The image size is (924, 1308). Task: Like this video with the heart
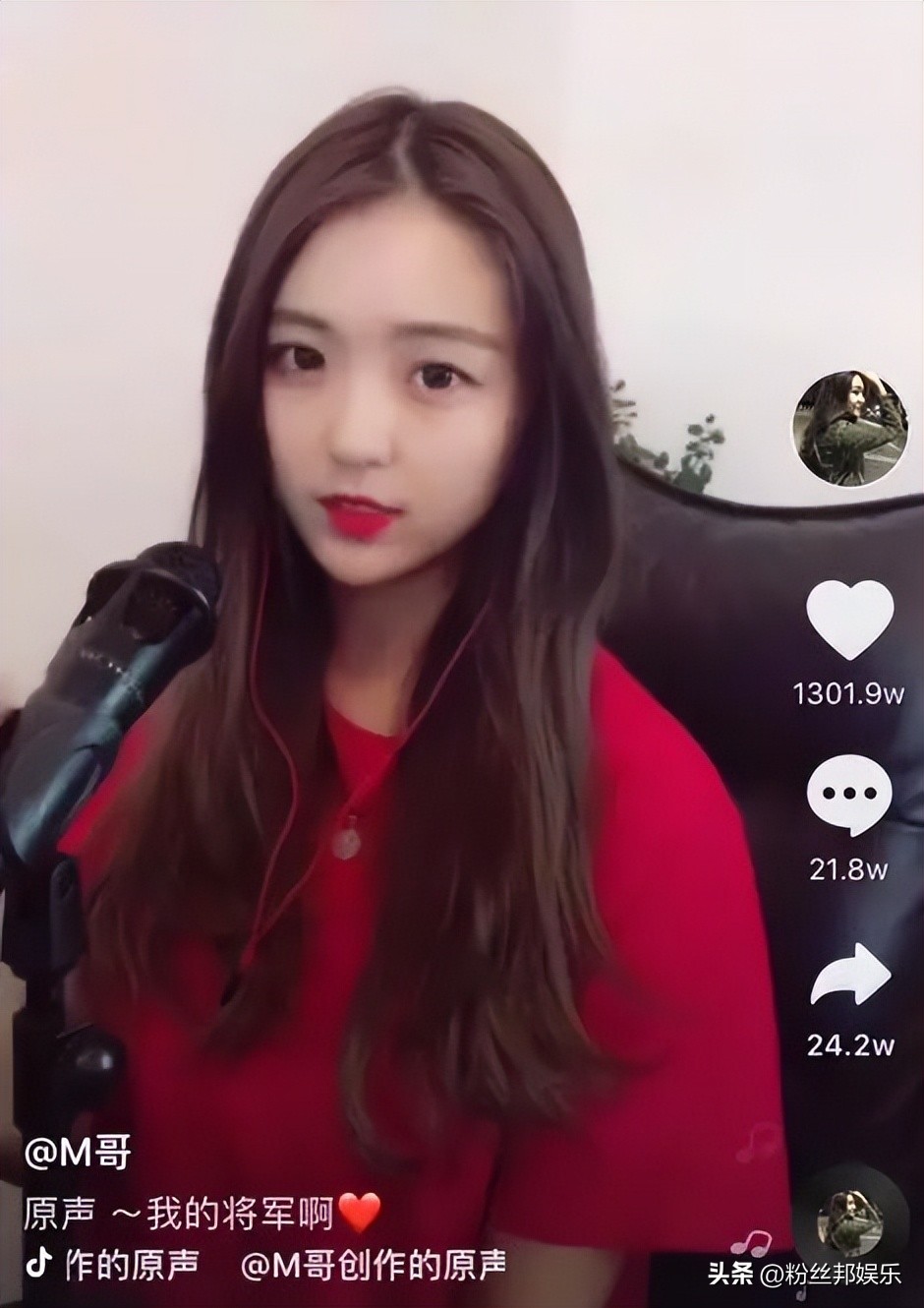tap(849, 620)
